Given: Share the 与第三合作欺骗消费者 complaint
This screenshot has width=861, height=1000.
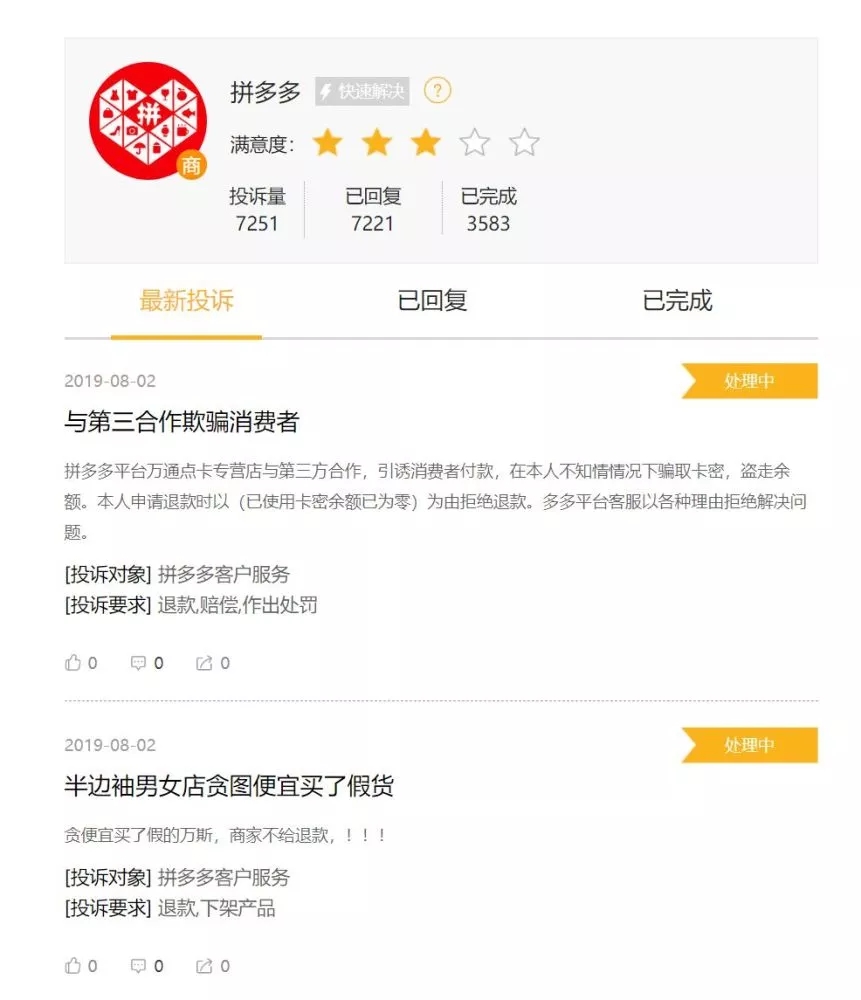Looking at the screenshot, I should pos(205,663).
